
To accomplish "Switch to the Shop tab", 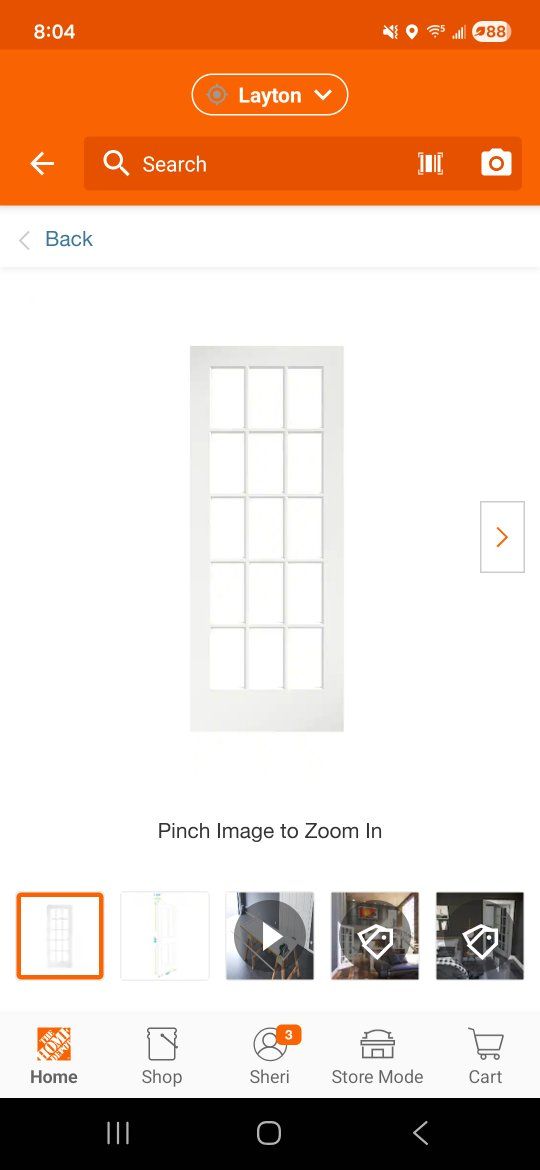I will (x=162, y=1055).
